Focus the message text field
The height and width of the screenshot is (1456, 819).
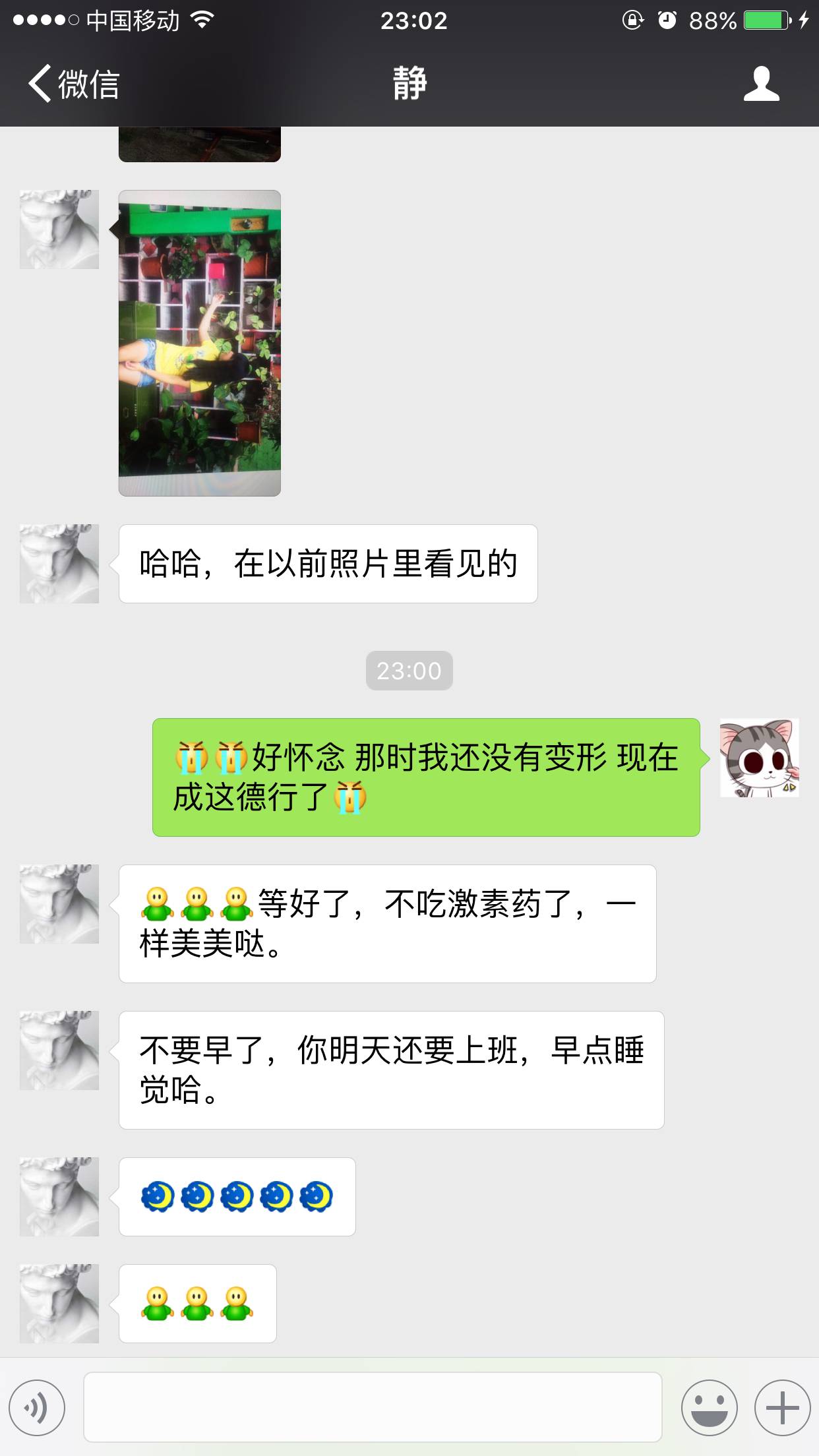(373, 1407)
